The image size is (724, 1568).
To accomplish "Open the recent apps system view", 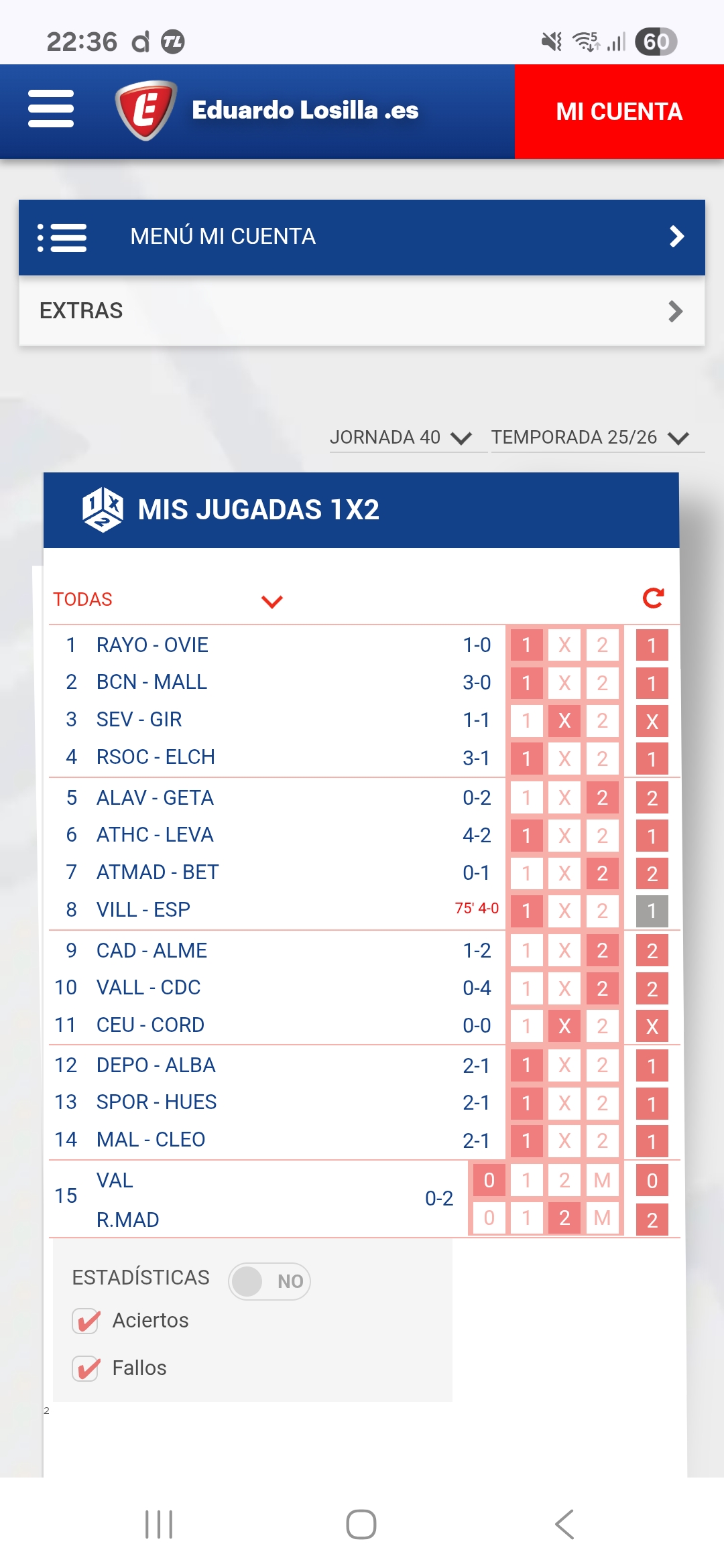I will (159, 1524).
